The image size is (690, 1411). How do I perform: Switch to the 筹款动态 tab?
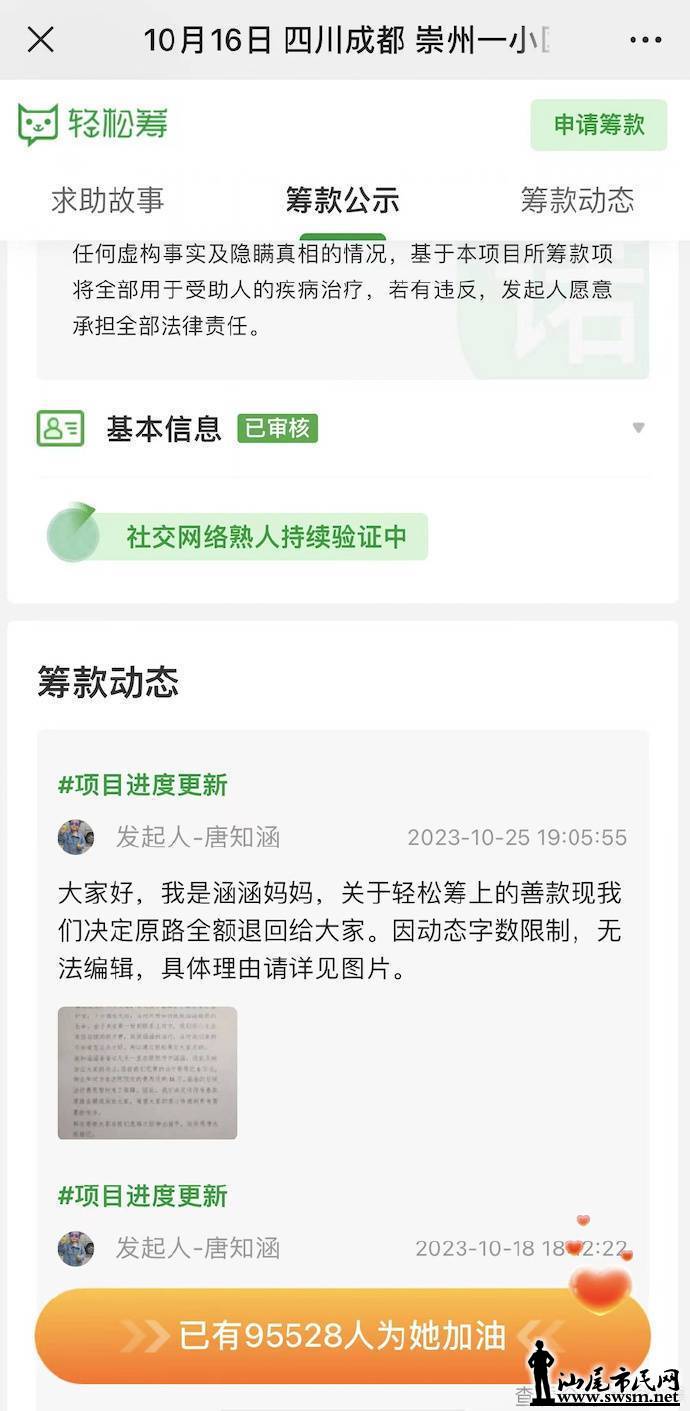577,200
